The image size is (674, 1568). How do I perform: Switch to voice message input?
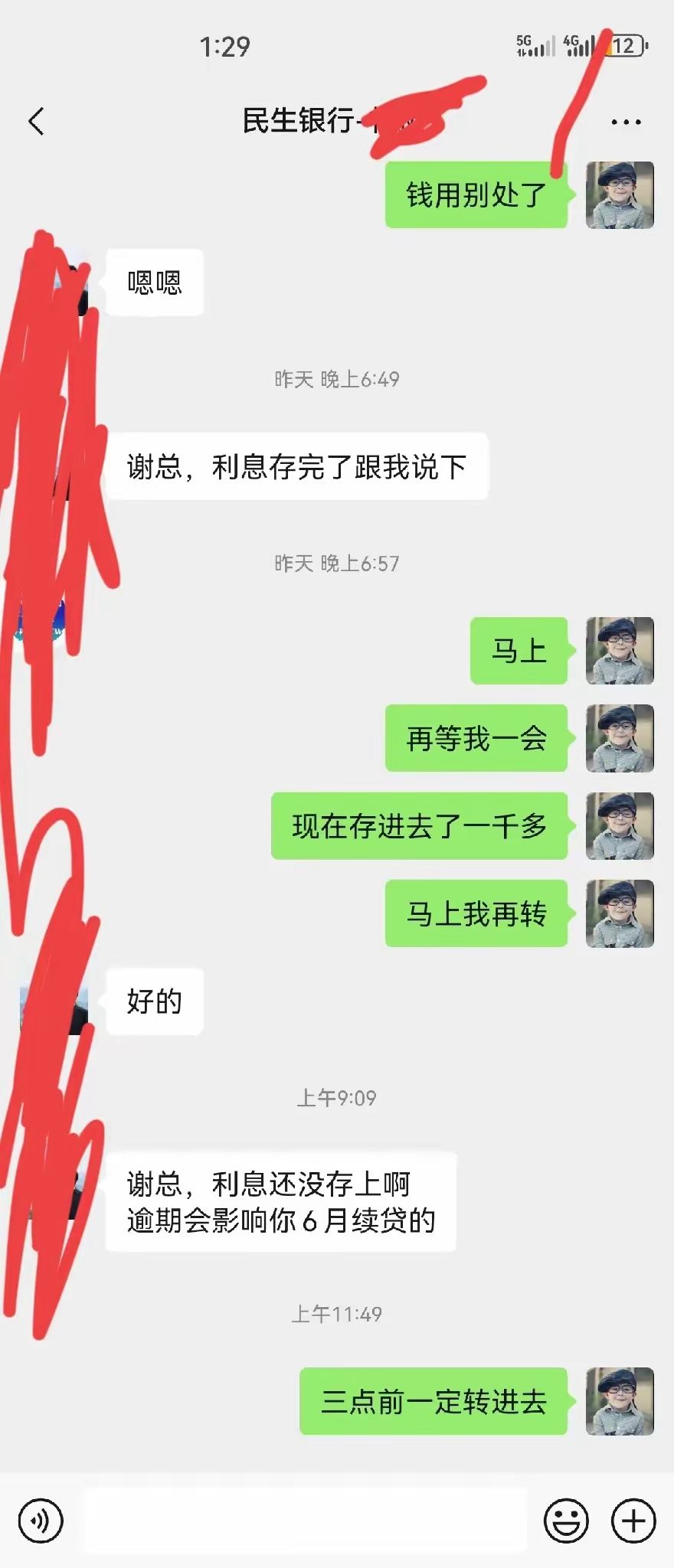coord(41,1521)
